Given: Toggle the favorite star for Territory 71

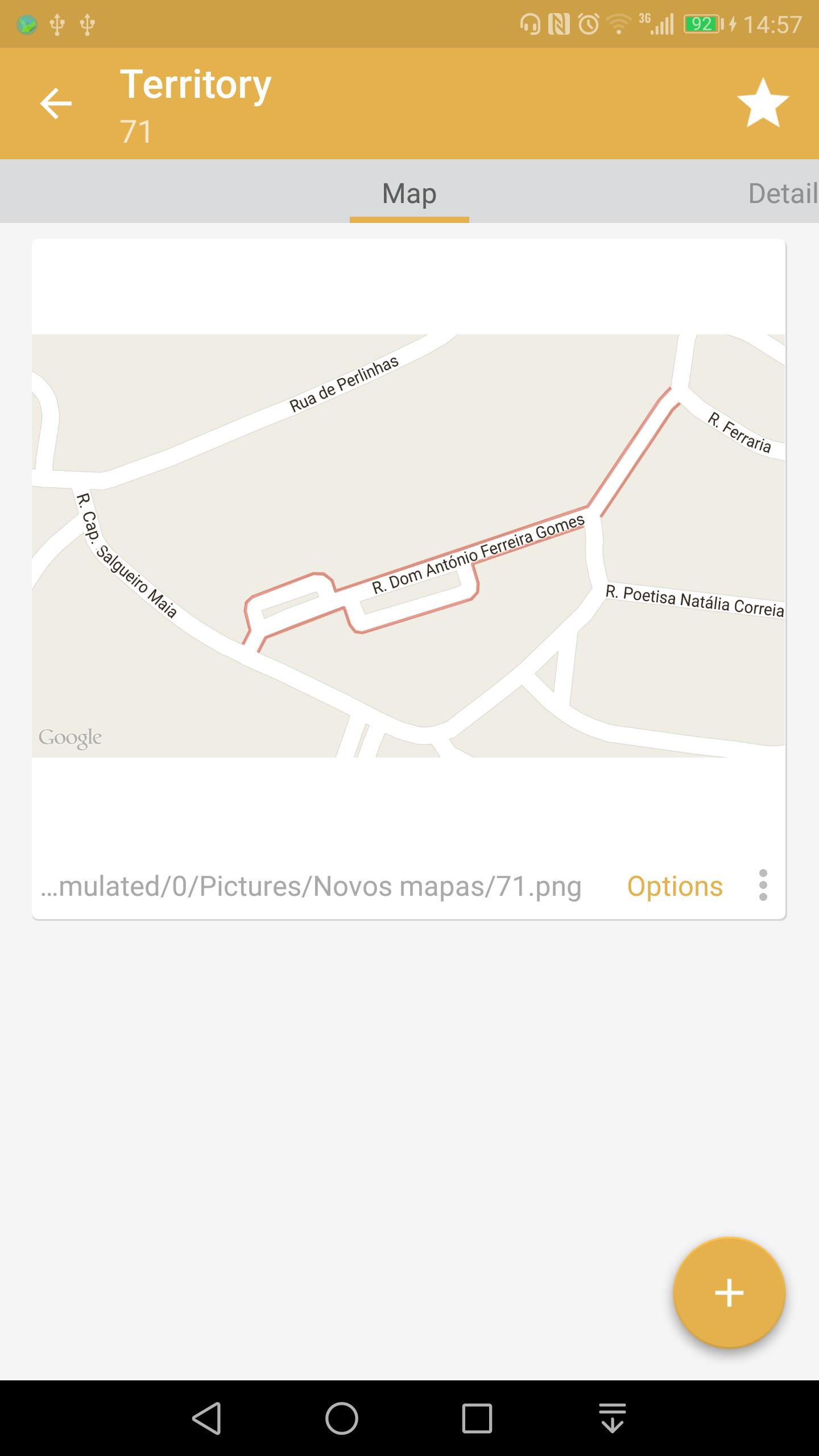Looking at the screenshot, I should [x=763, y=103].
